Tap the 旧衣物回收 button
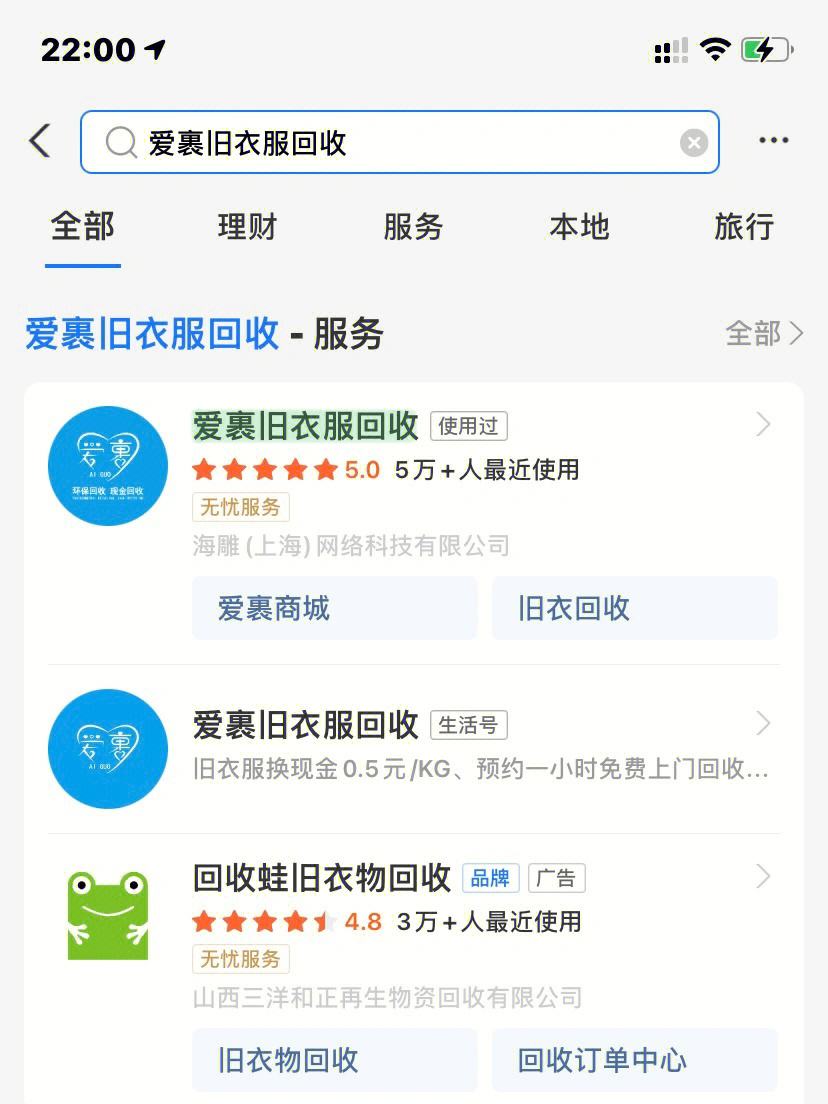This screenshot has height=1104, width=828. coord(334,1060)
